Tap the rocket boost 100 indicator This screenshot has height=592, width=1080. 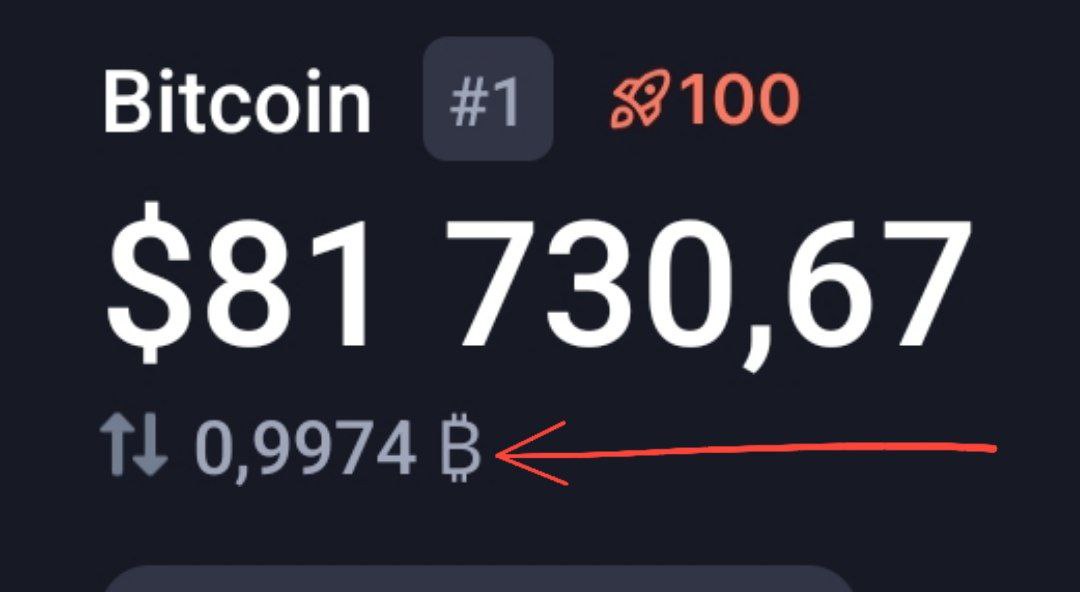point(705,101)
